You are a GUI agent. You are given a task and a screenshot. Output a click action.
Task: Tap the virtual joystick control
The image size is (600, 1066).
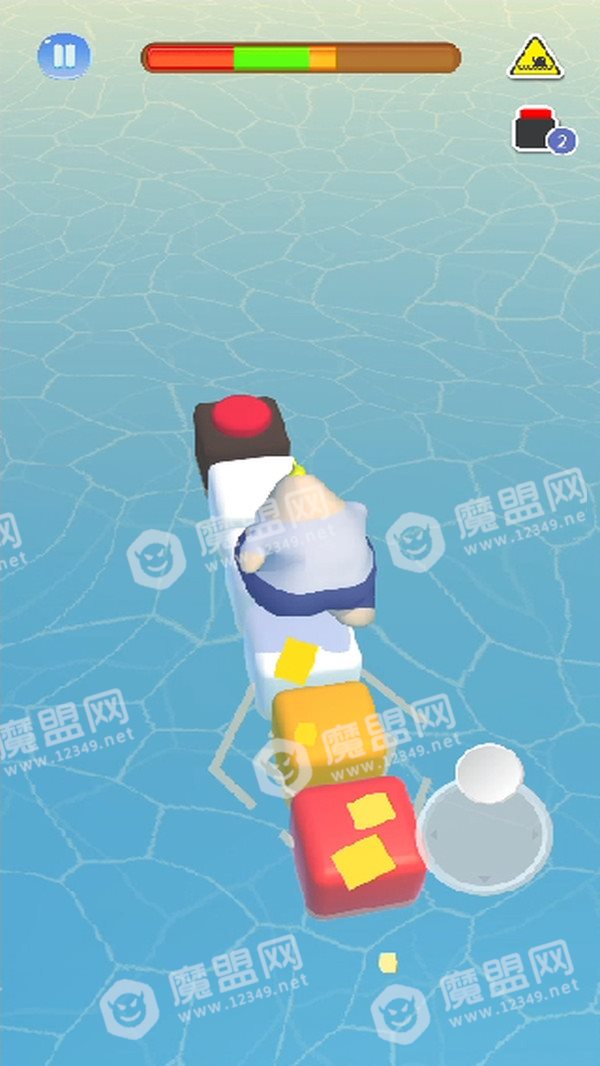coord(484,821)
